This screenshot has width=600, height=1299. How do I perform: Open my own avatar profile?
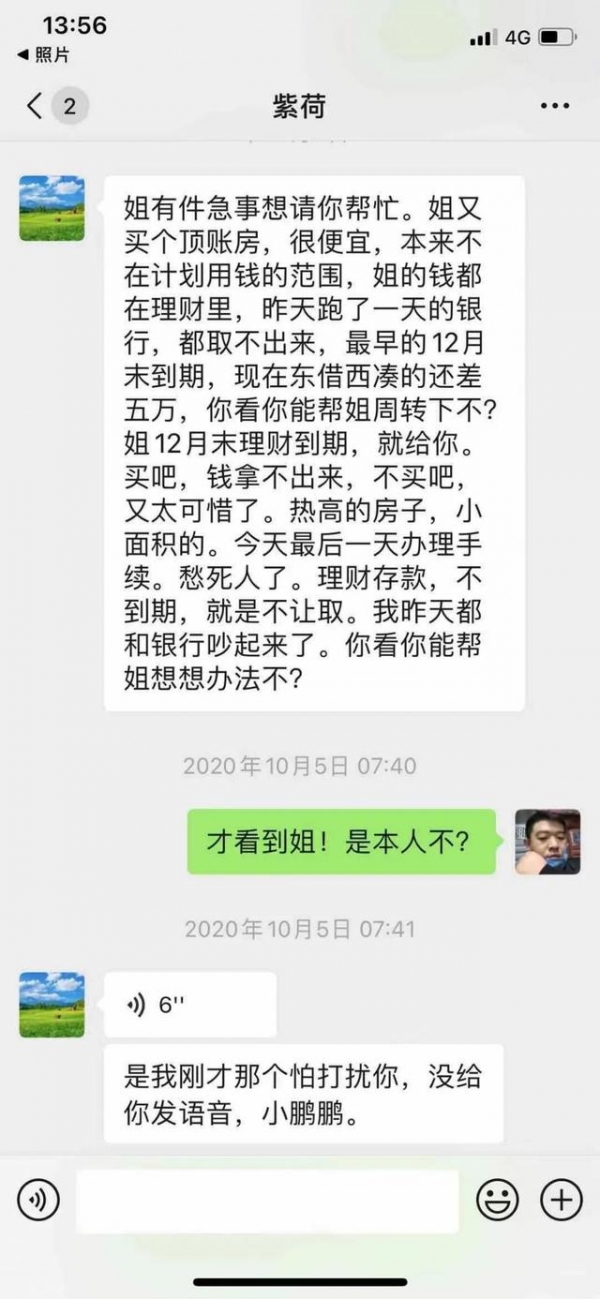pos(547,842)
